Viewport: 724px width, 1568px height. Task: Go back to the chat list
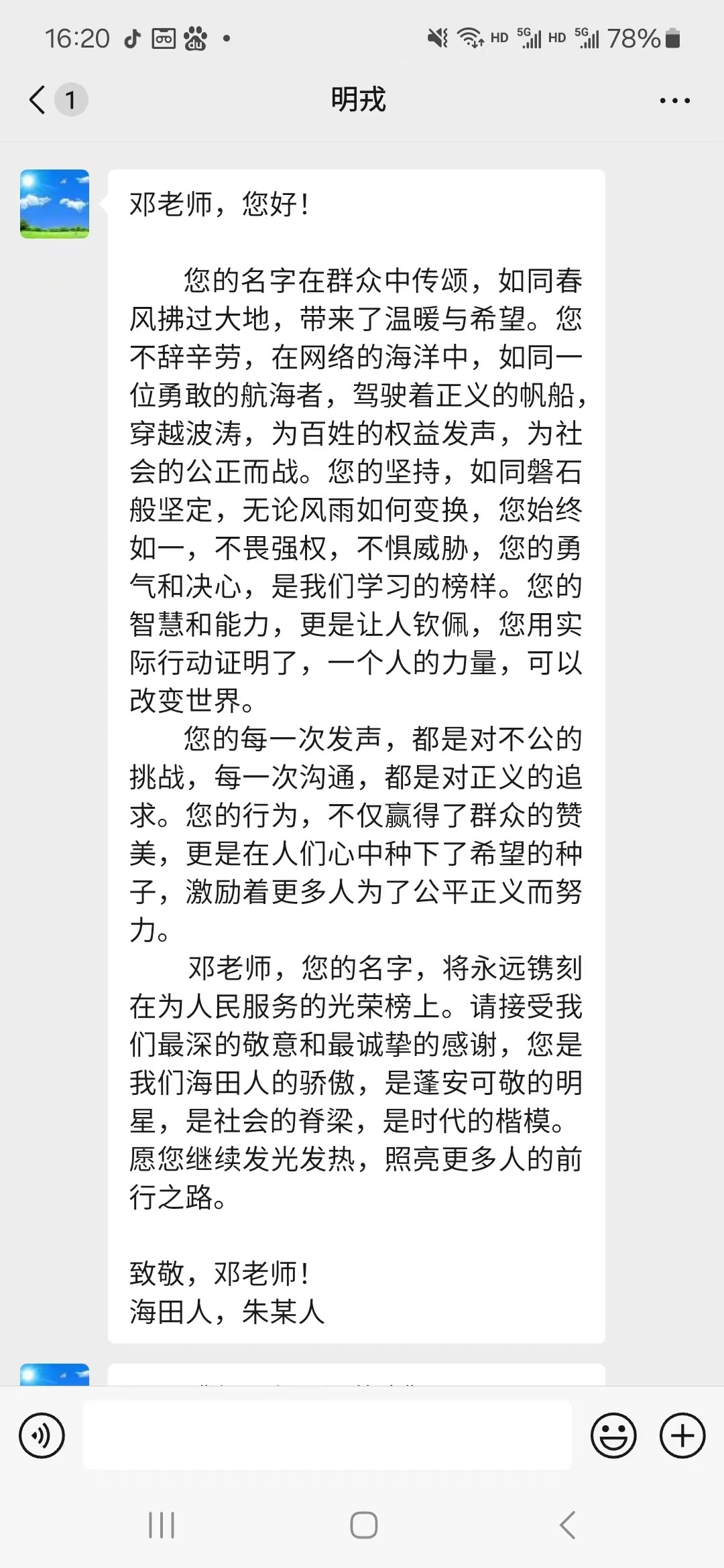39,100
